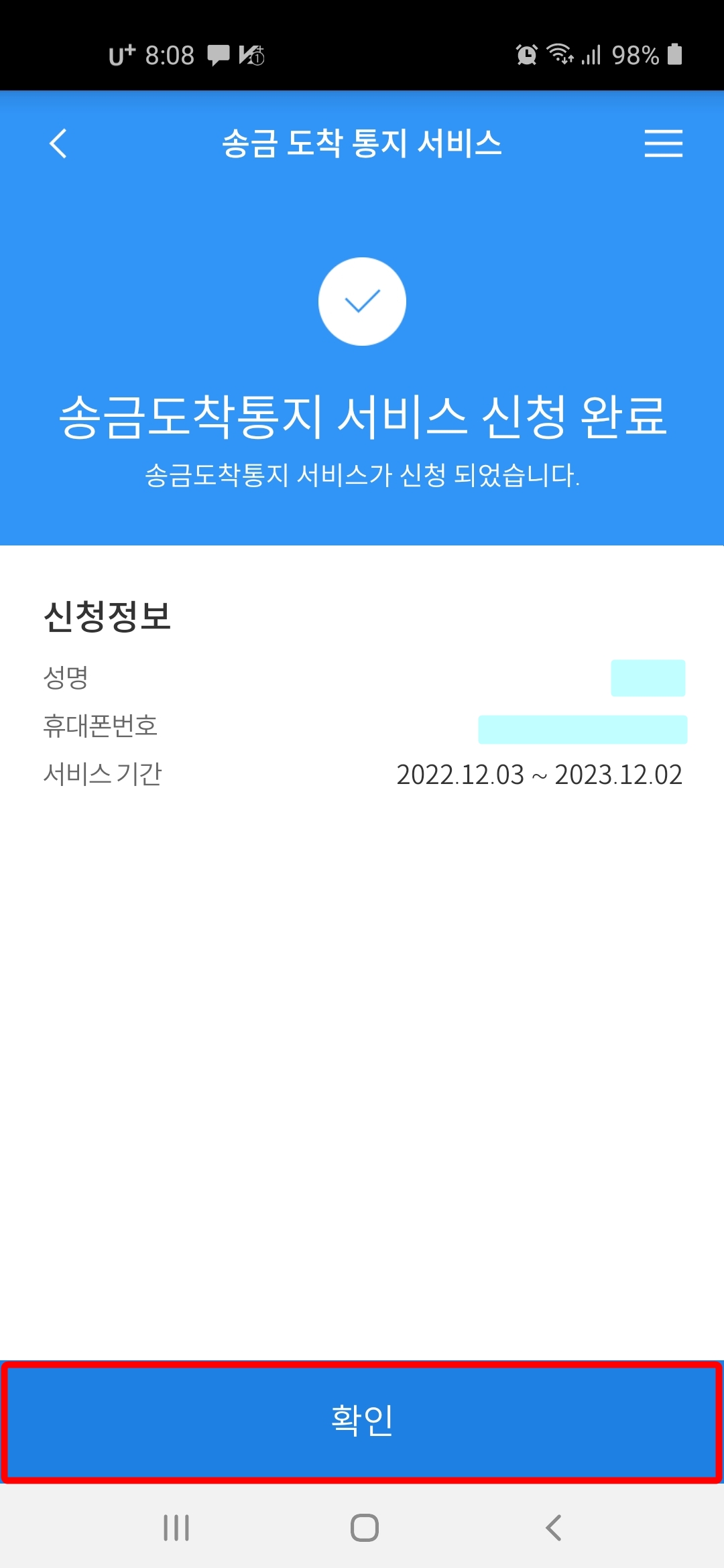
Task: Tap the alarm clock status icon
Action: (527, 56)
